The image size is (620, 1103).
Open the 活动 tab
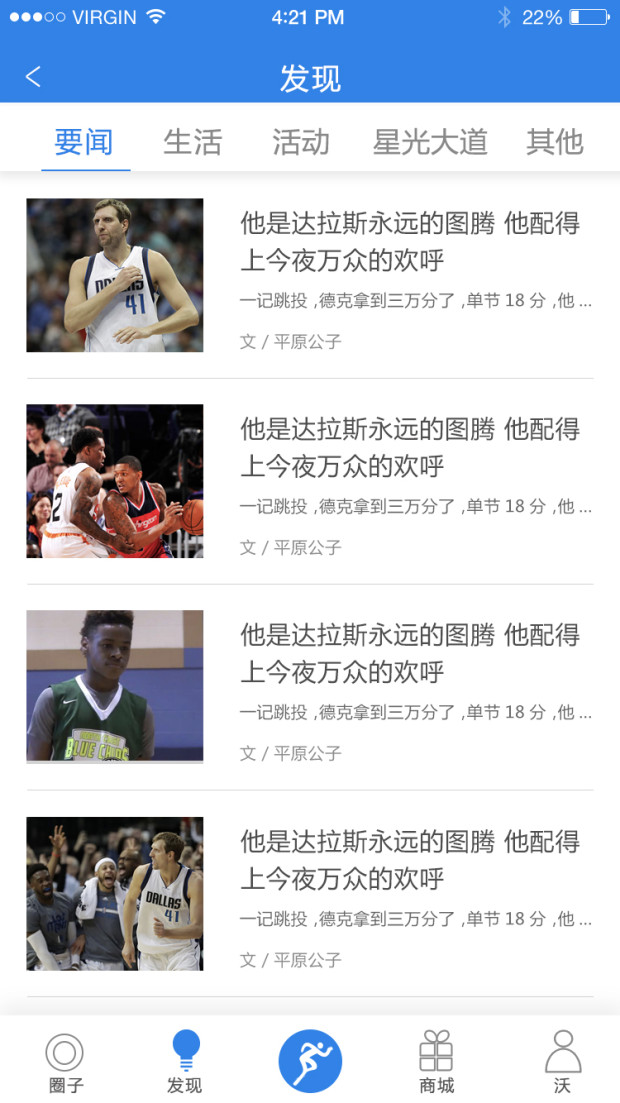(301, 142)
